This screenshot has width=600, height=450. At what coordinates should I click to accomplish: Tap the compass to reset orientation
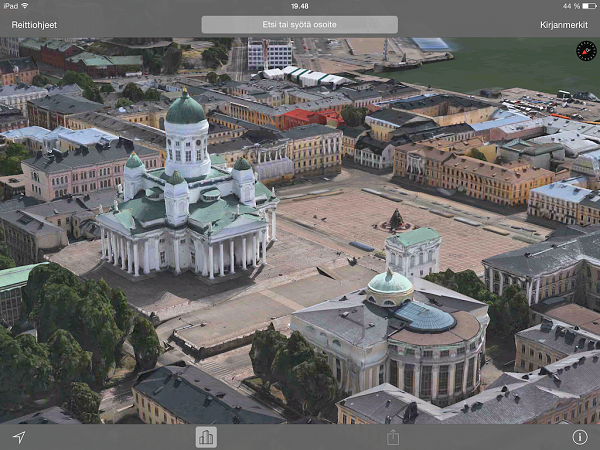click(x=586, y=51)
